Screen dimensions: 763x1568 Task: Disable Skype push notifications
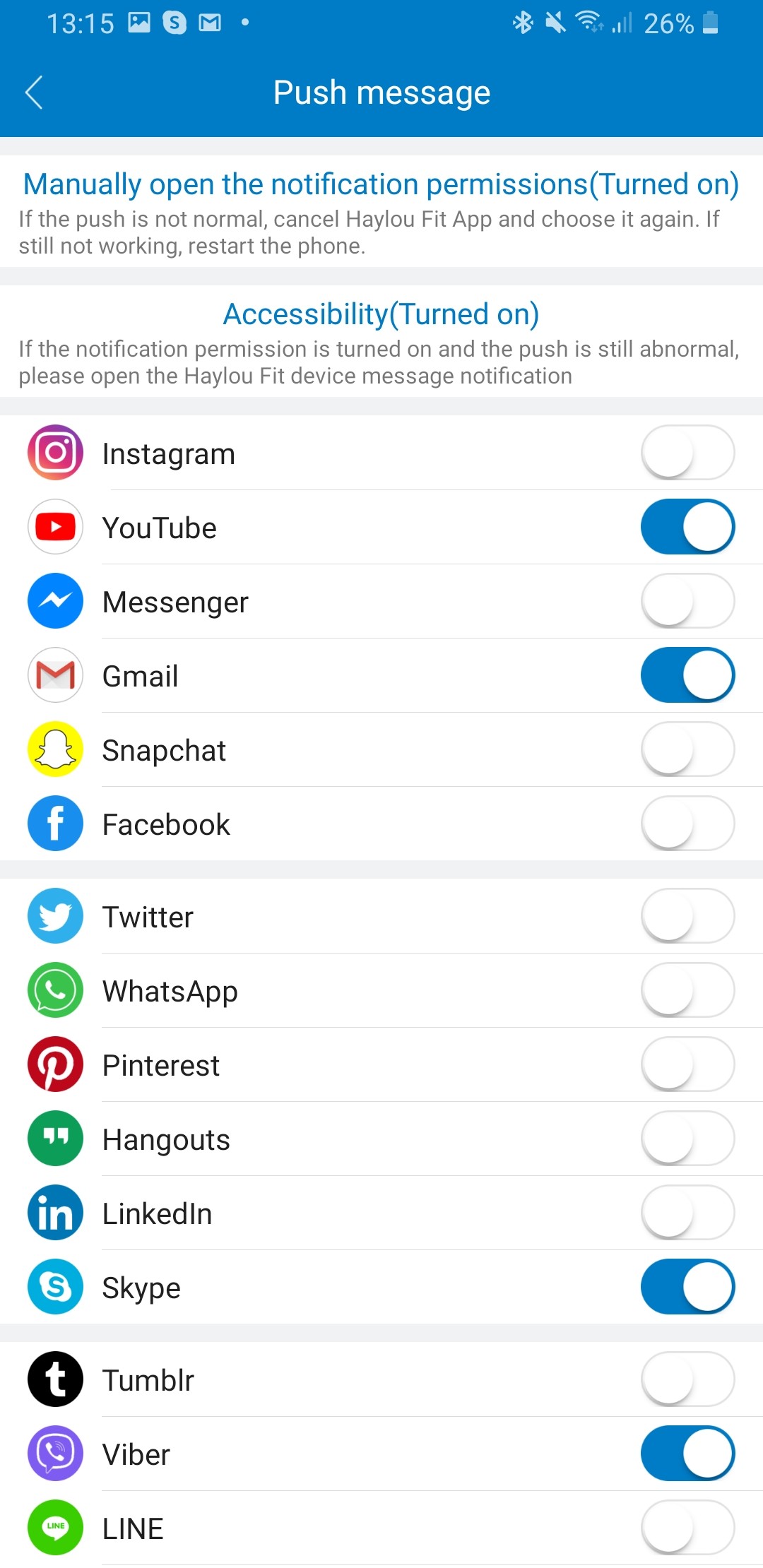687,1287
